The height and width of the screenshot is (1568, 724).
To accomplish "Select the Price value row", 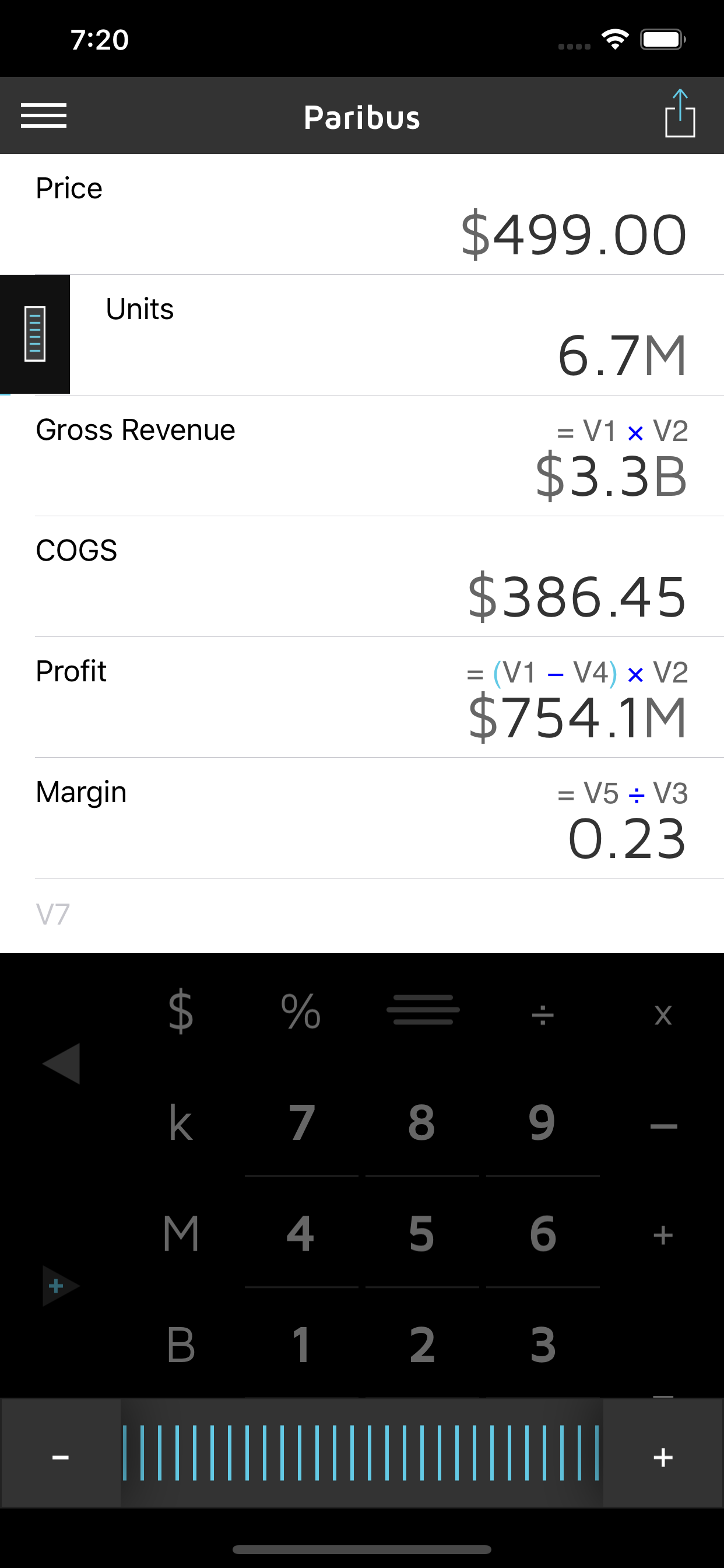I will pyautogui.click(x=361, y=214).
